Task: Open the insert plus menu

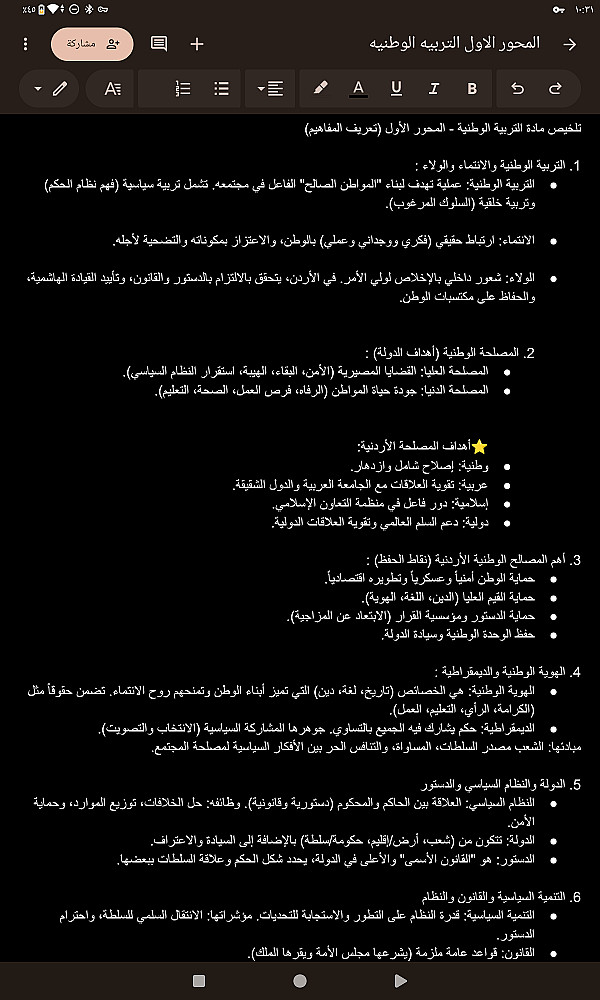Action: coord(197,44)
